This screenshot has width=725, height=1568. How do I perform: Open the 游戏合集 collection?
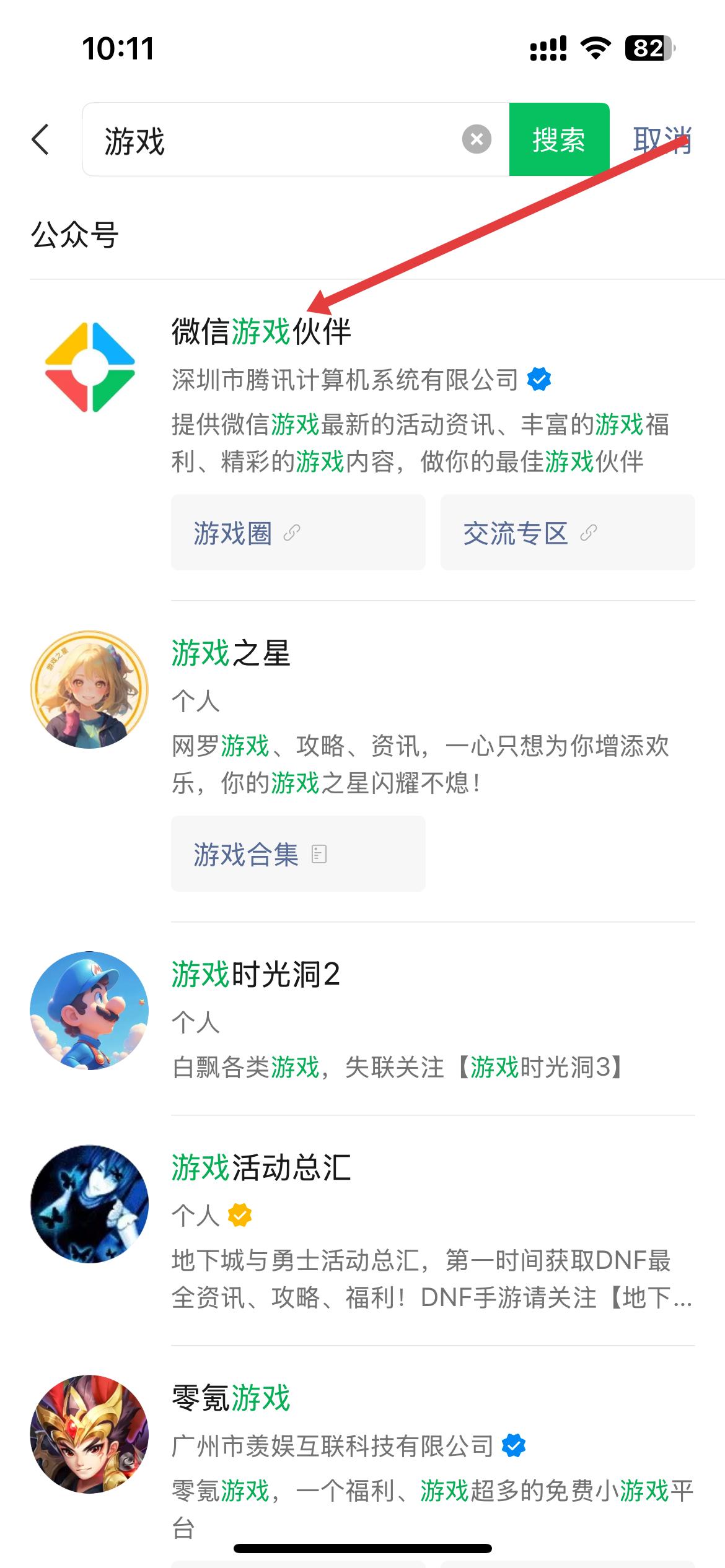[298, 854]
